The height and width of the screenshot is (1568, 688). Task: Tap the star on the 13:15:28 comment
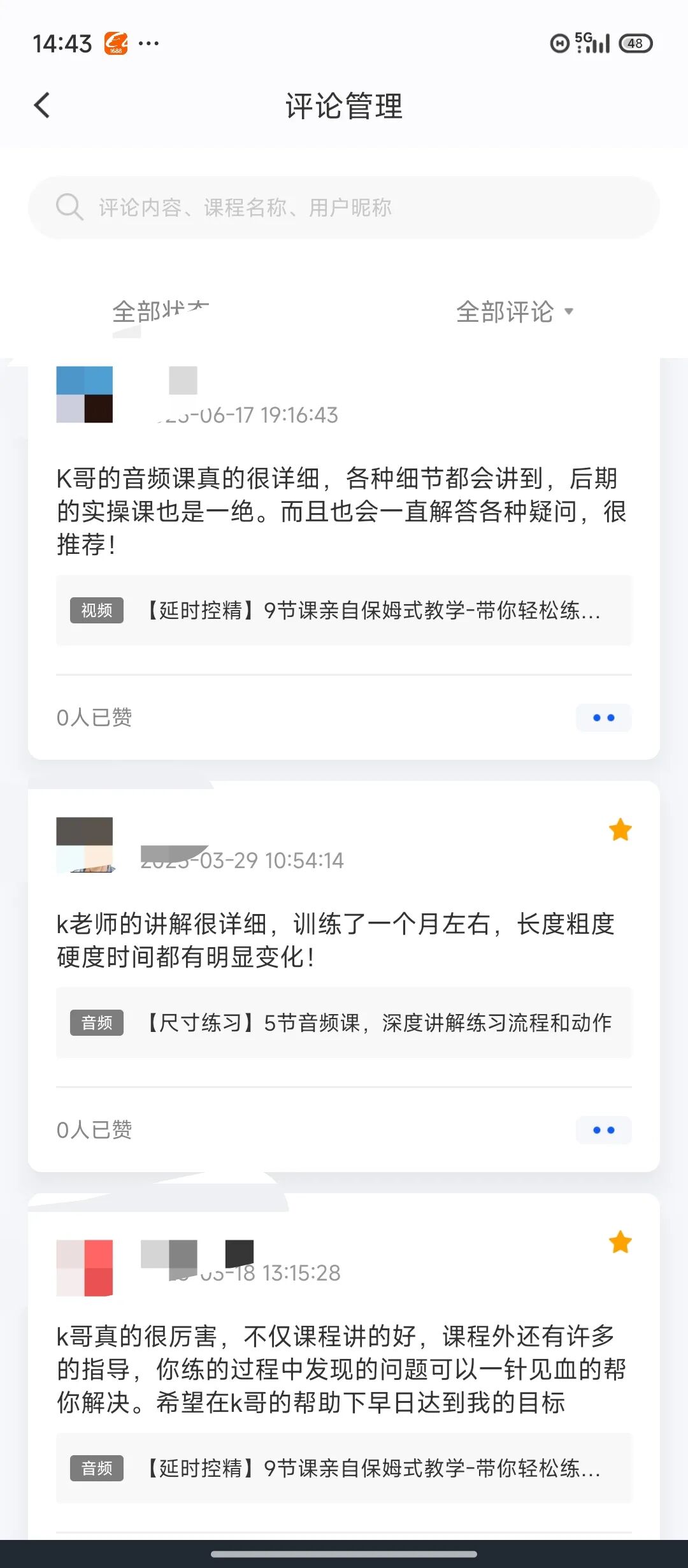click(620, 1242)
